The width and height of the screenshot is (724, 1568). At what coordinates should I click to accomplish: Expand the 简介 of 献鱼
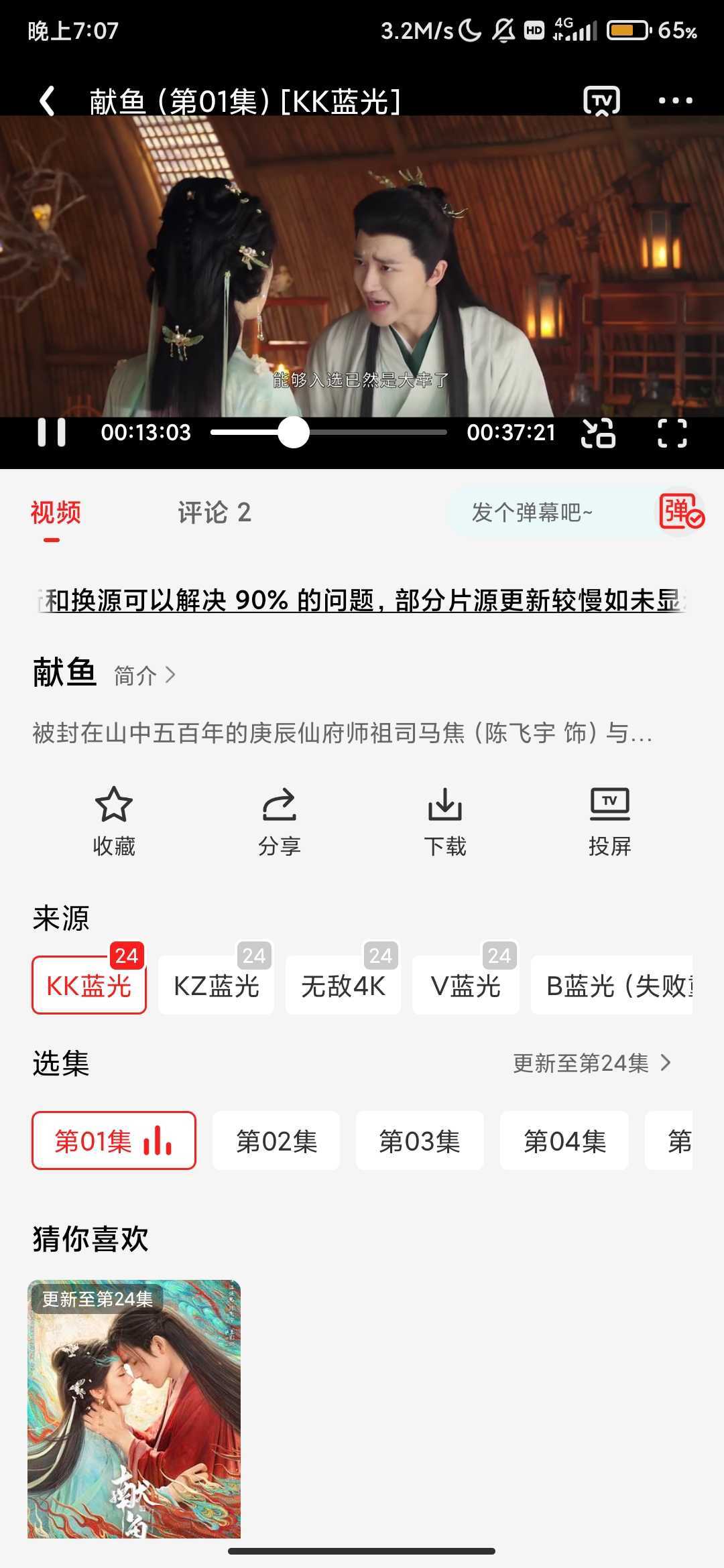[x=145, y=675]
